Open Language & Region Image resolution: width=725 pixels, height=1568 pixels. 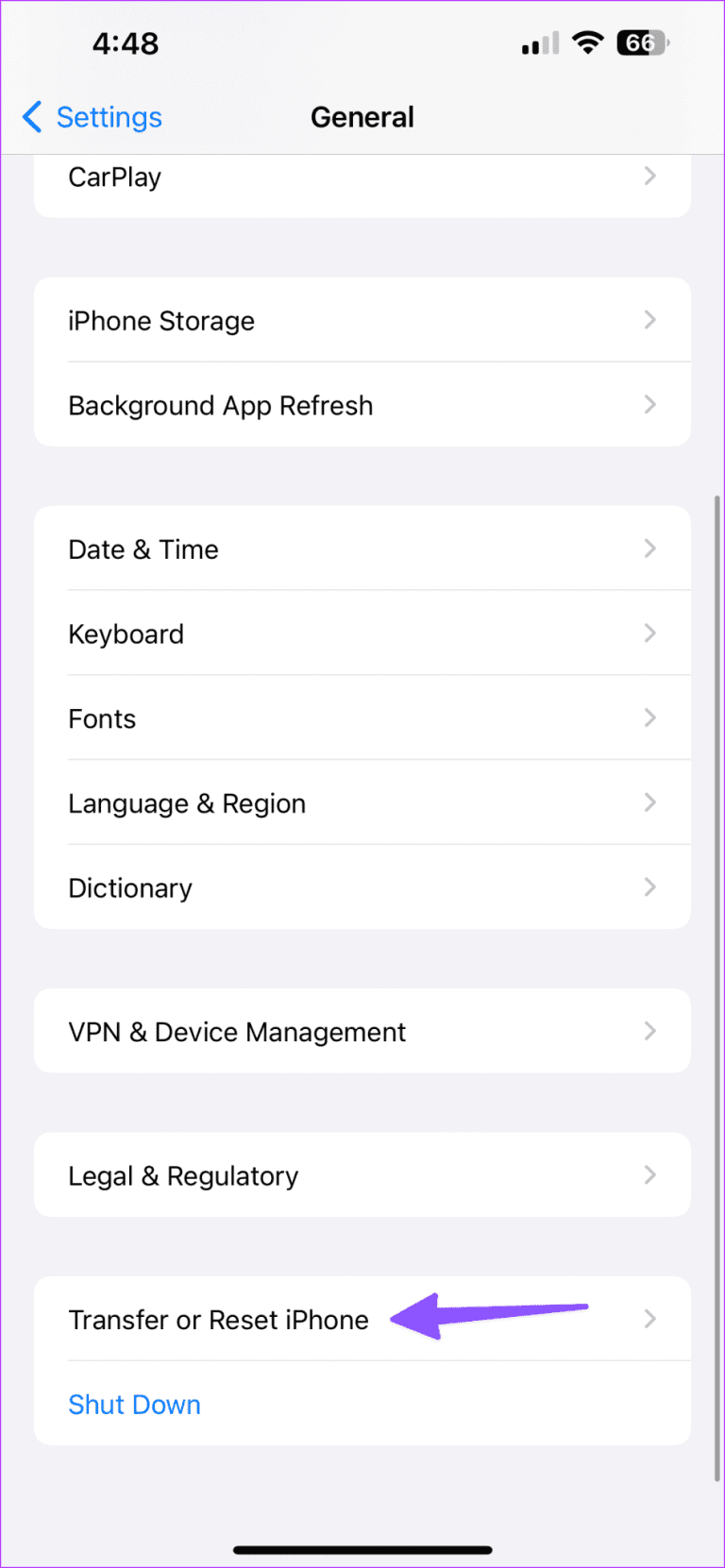point(362,803)
